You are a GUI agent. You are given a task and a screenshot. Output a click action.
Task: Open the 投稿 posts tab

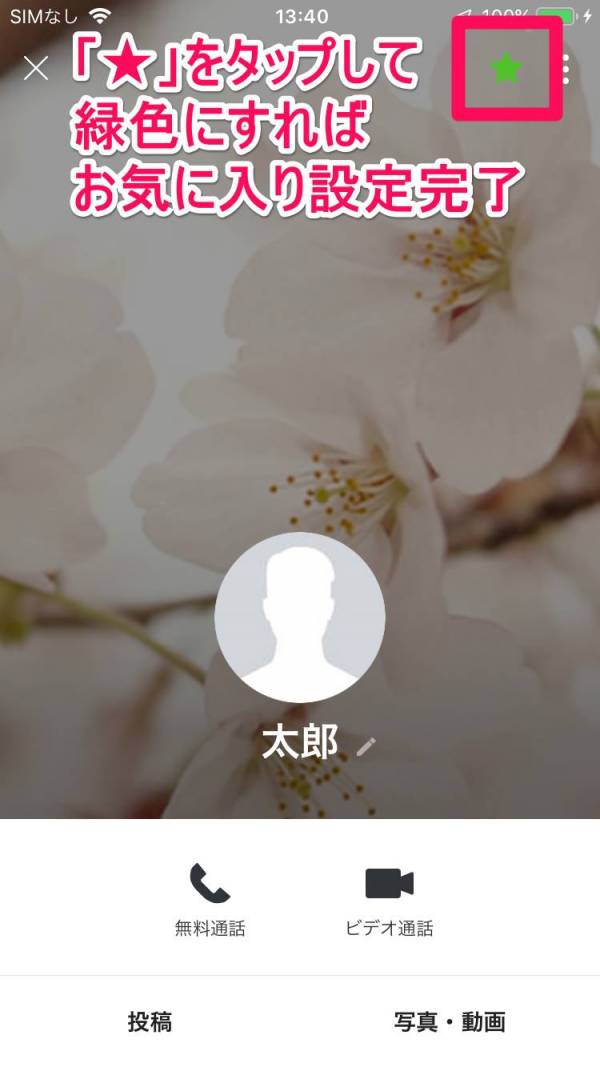[150, 1022]
